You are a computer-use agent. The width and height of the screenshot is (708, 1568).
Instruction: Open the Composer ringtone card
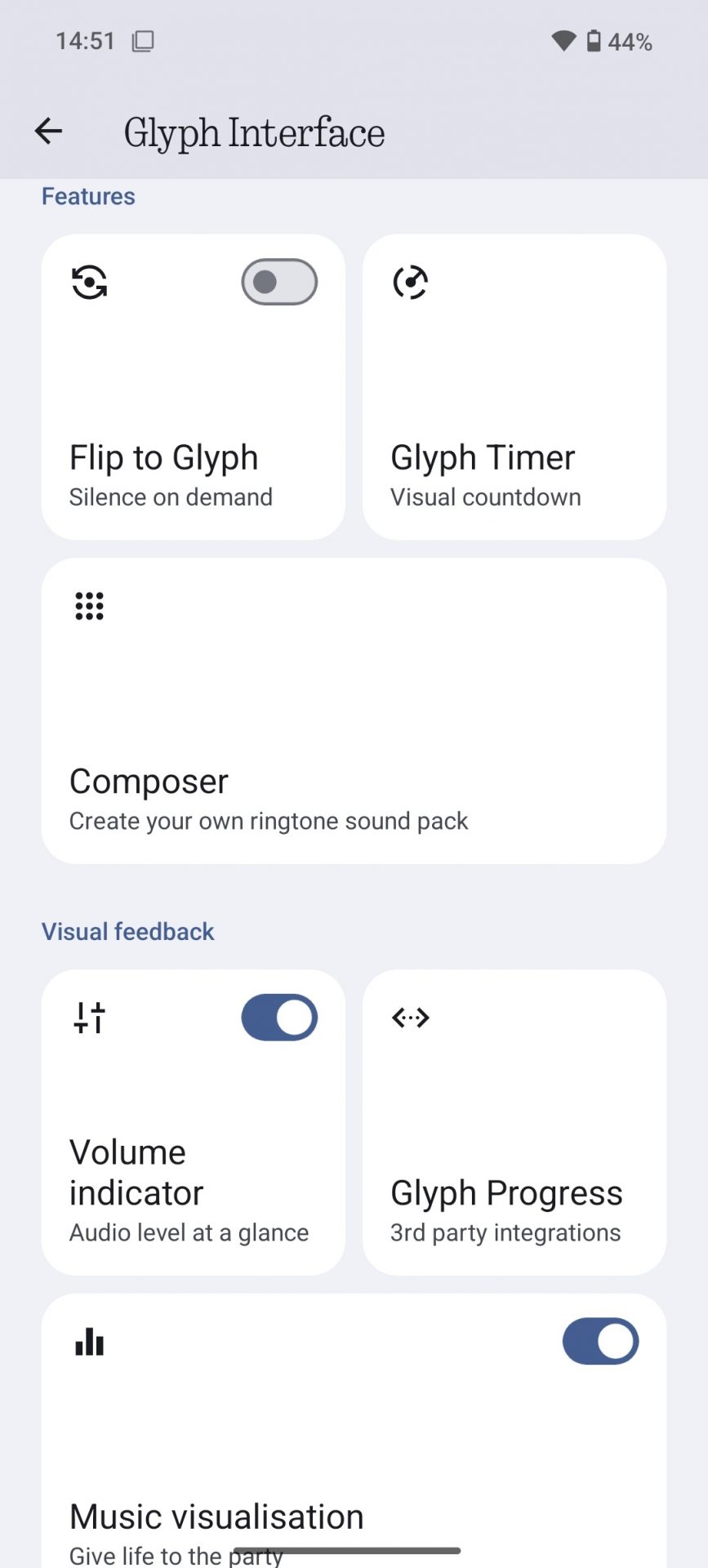(353, 711)
